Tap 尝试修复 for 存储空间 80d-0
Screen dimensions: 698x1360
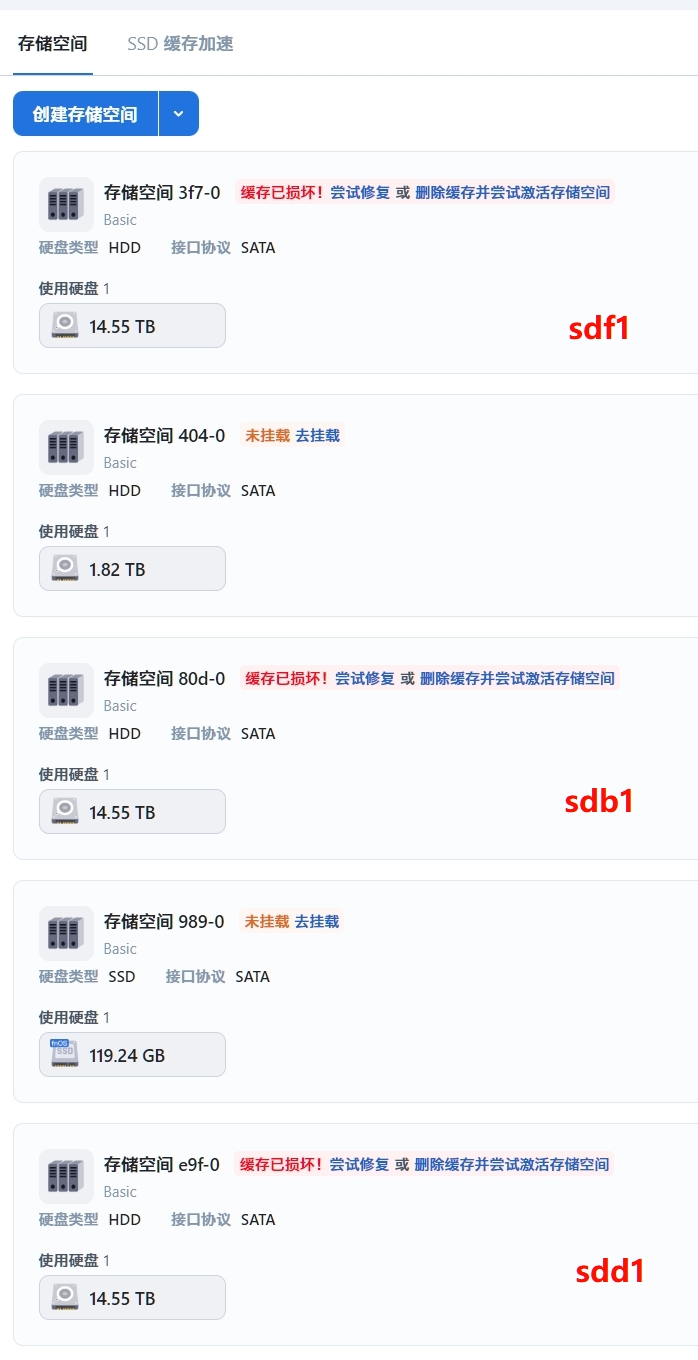click(365, 678)
